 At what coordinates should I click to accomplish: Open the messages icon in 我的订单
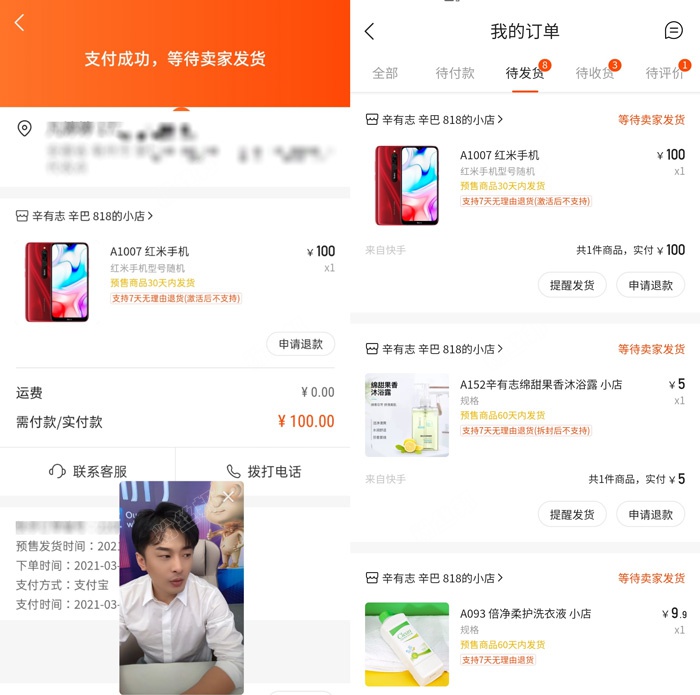673,31
